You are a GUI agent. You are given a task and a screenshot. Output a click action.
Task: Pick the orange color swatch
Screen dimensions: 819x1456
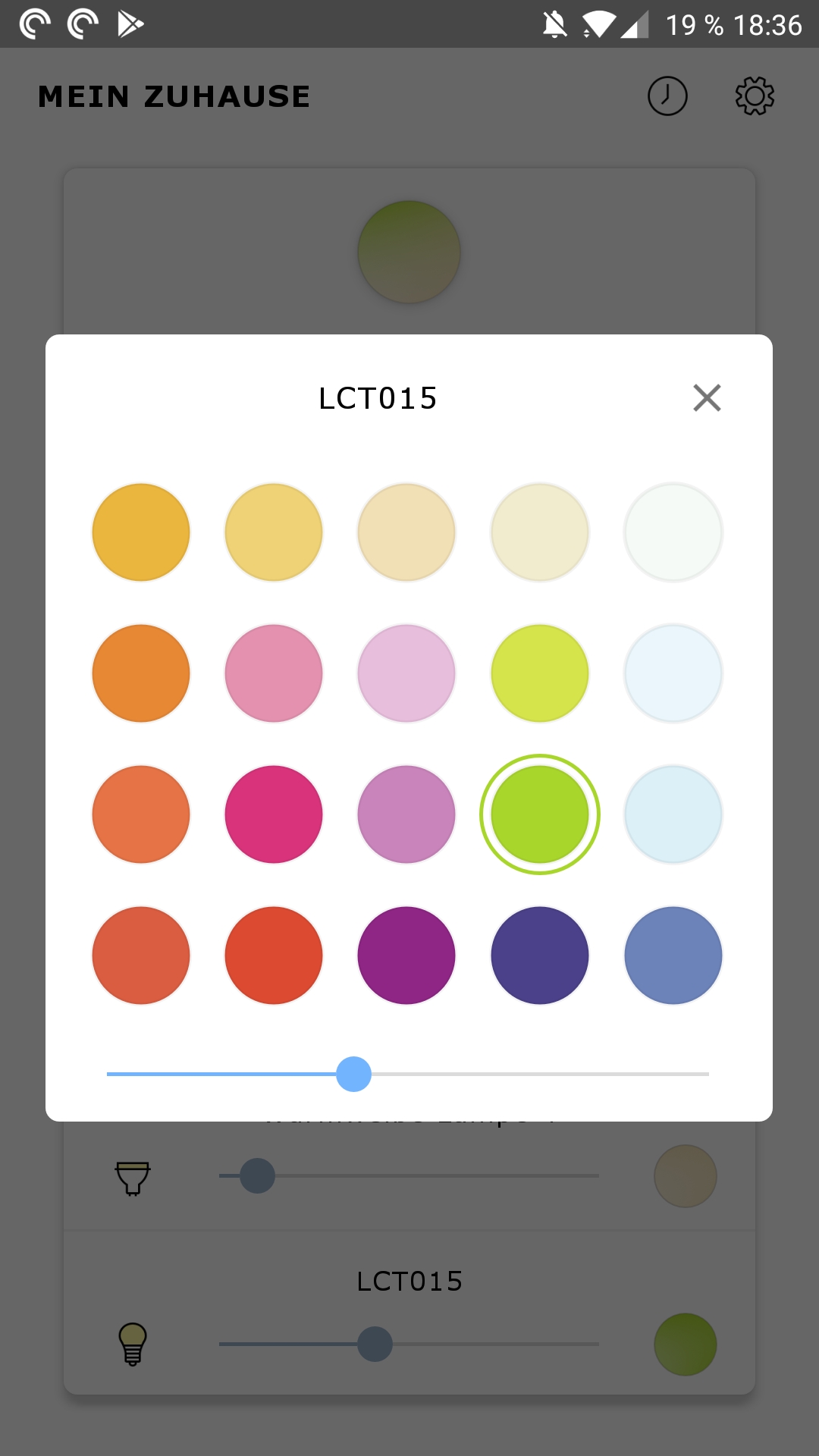coord(141,673)
